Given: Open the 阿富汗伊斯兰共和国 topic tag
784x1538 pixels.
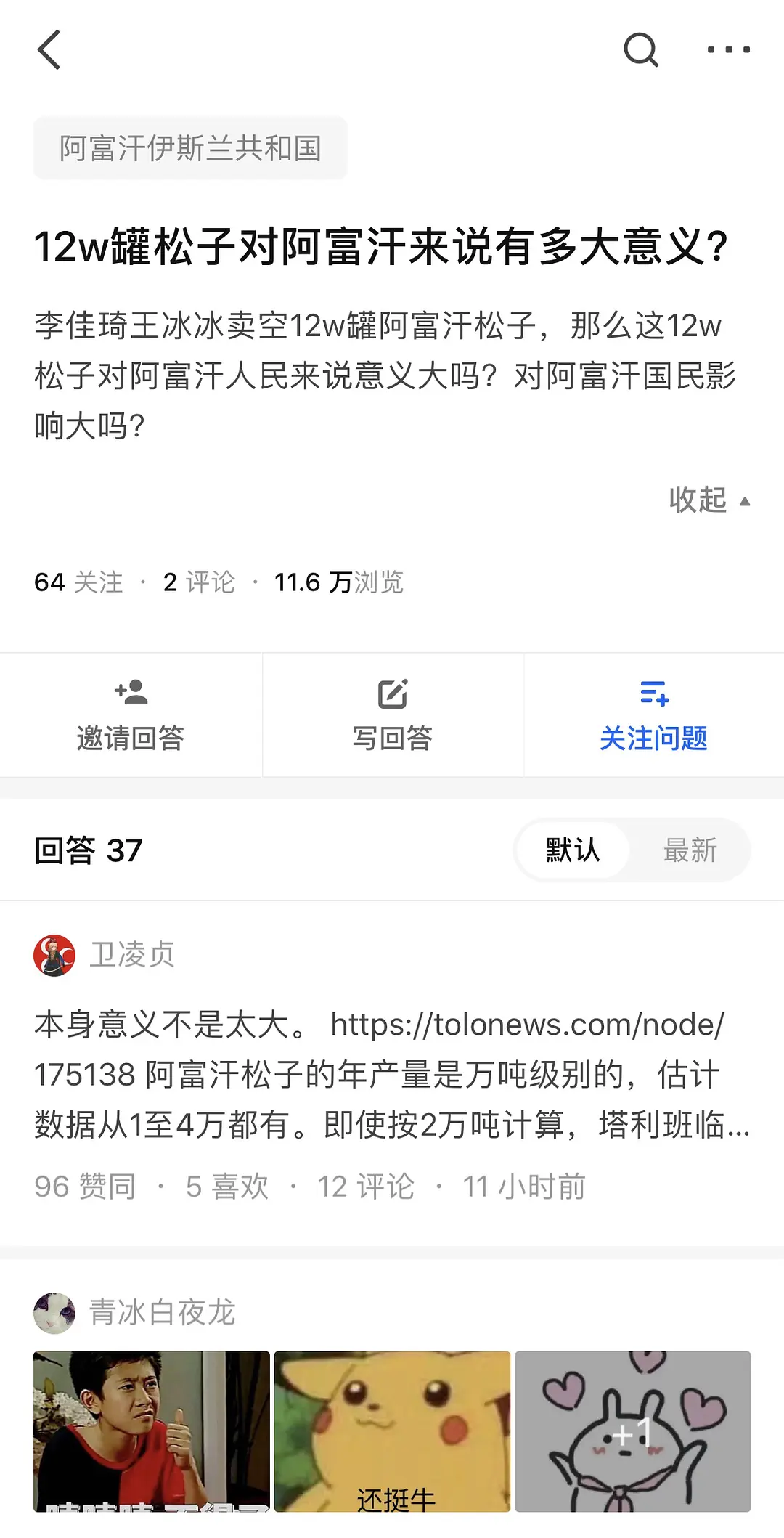Looking at the screenshot, I should pos(190,148).
